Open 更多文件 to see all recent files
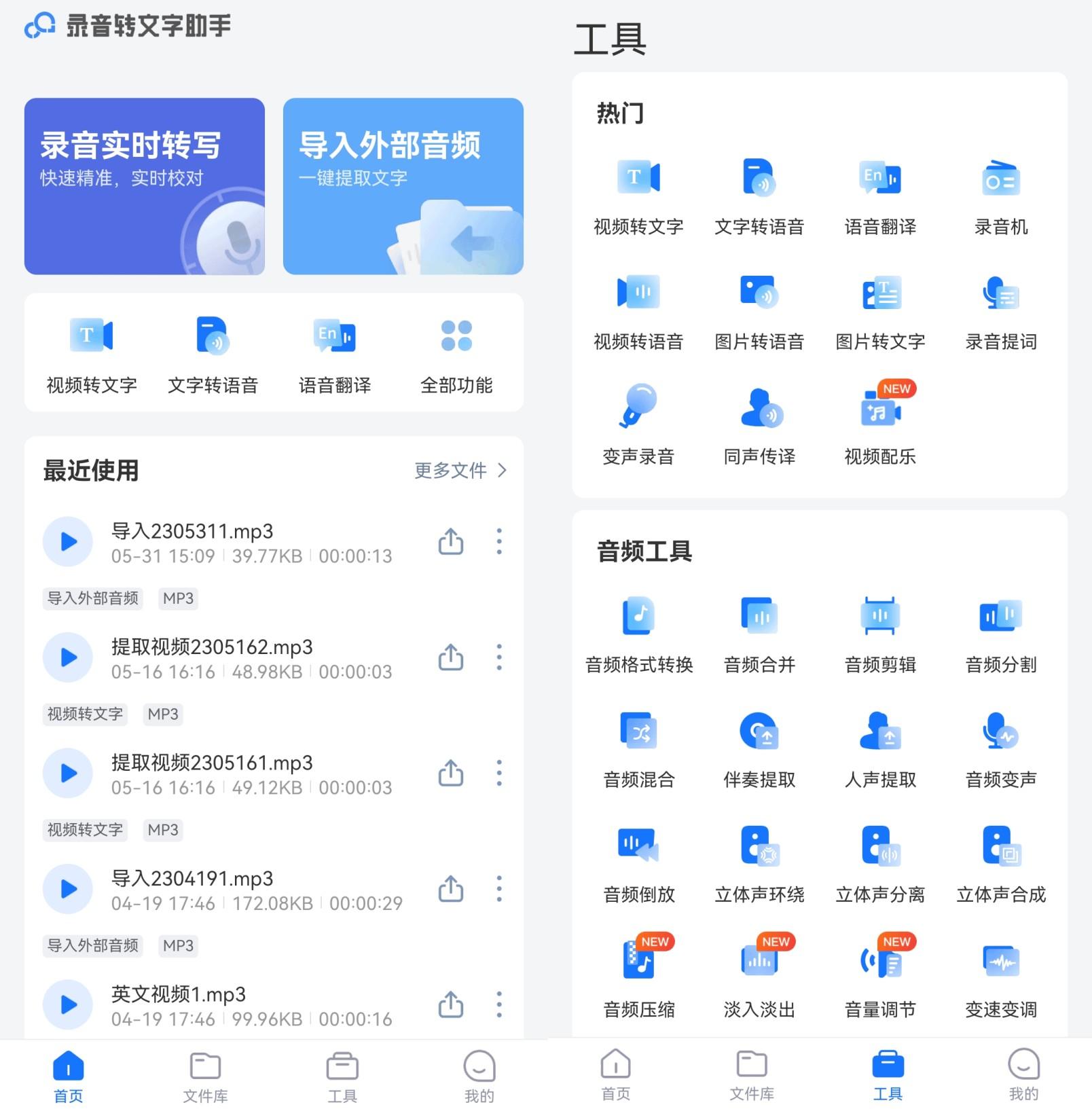The width and height of the screenshot is (1092, 1109). coord(458,470)
